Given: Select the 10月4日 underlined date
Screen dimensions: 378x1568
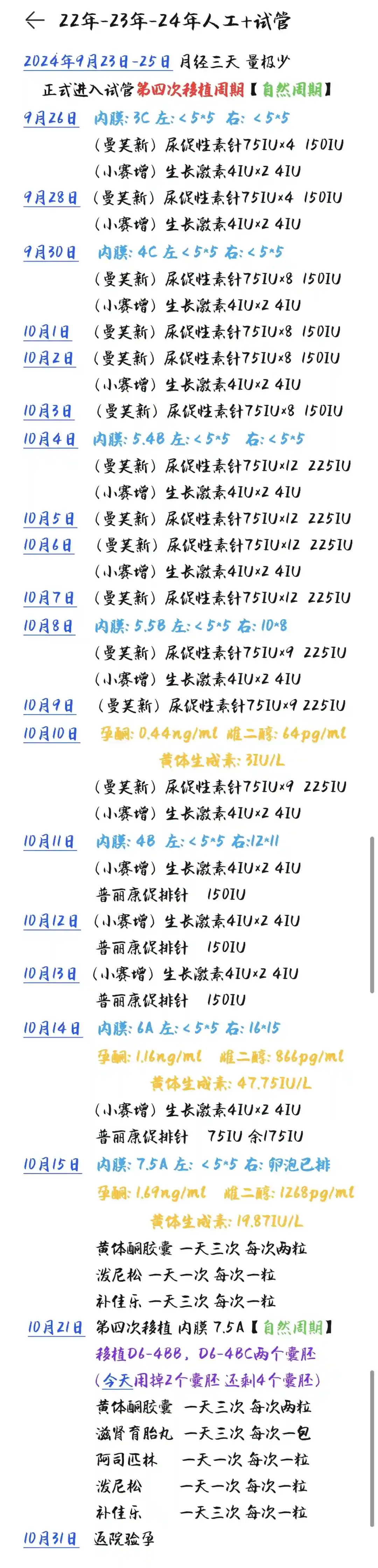Looking at the screenshot, I should [x=49, y=439].
